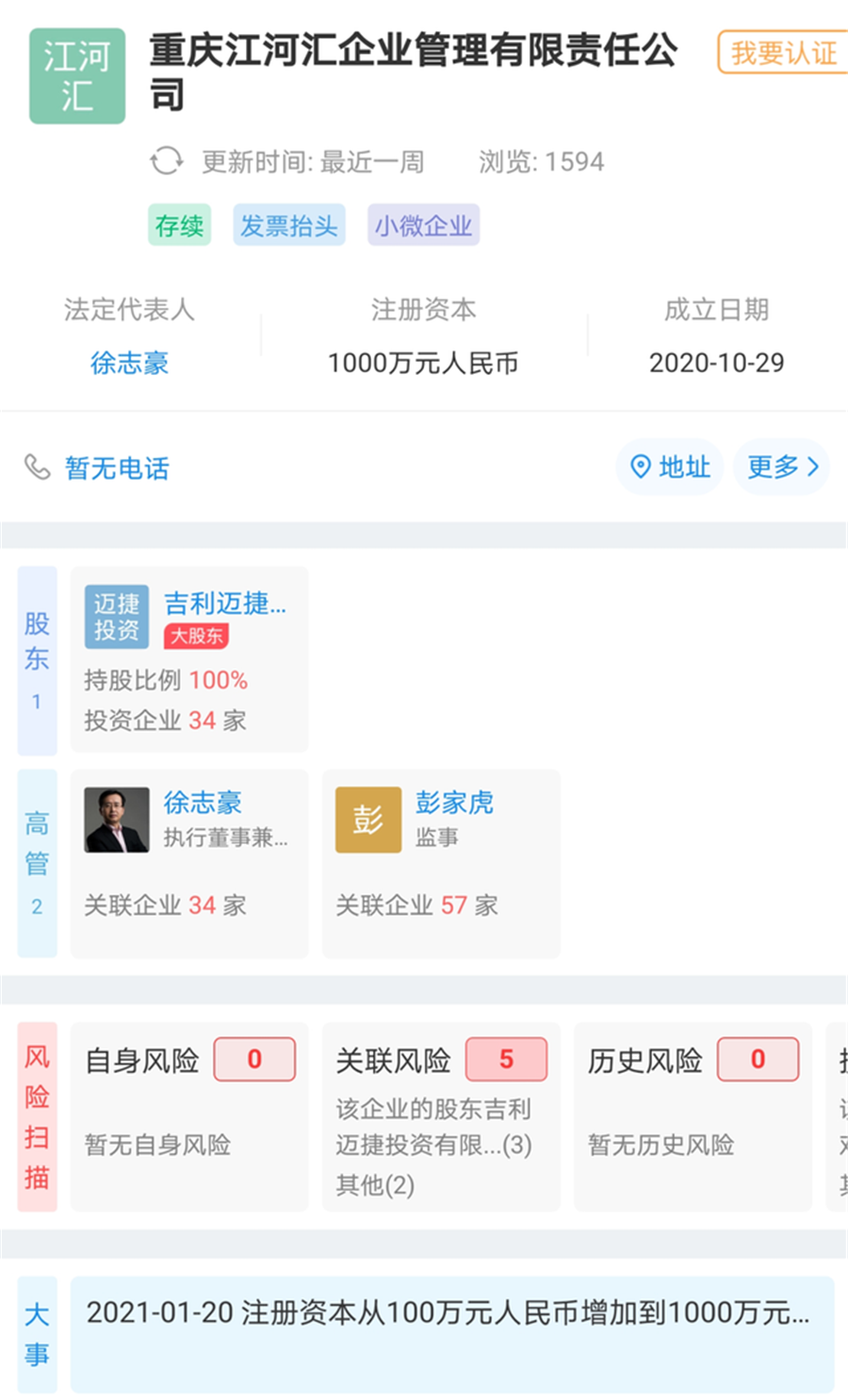The height and width of the screenshot is (1400, 848).
Task: View 自身风险 card
Action: click(189, 1115)
